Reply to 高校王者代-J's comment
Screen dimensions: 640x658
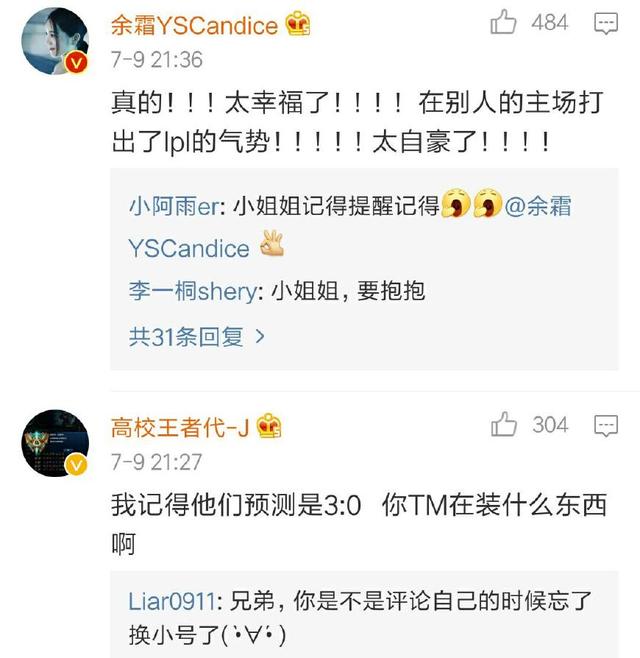(606, 425)
